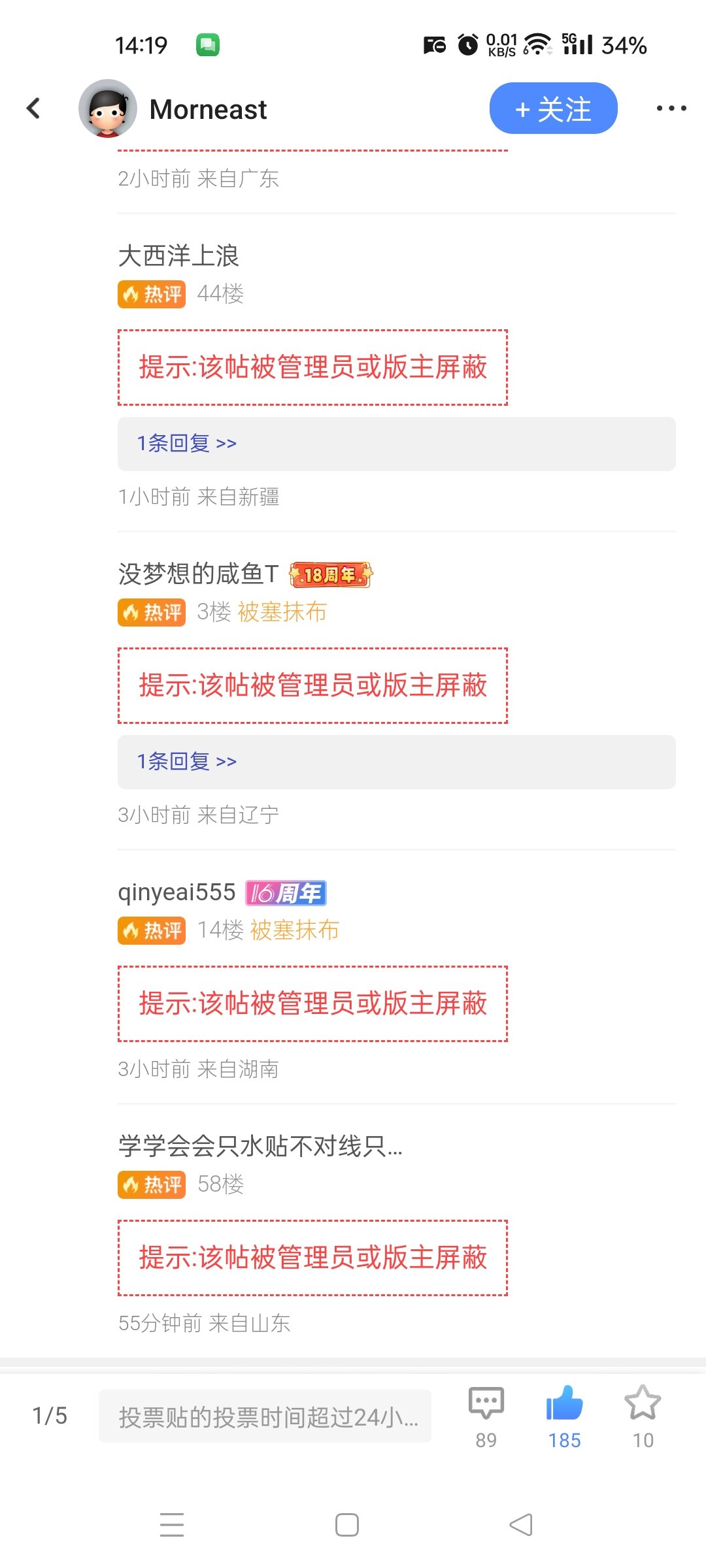Open commenter 大西洋上浪's profile
706x1568 pixels.
point(178,255)
